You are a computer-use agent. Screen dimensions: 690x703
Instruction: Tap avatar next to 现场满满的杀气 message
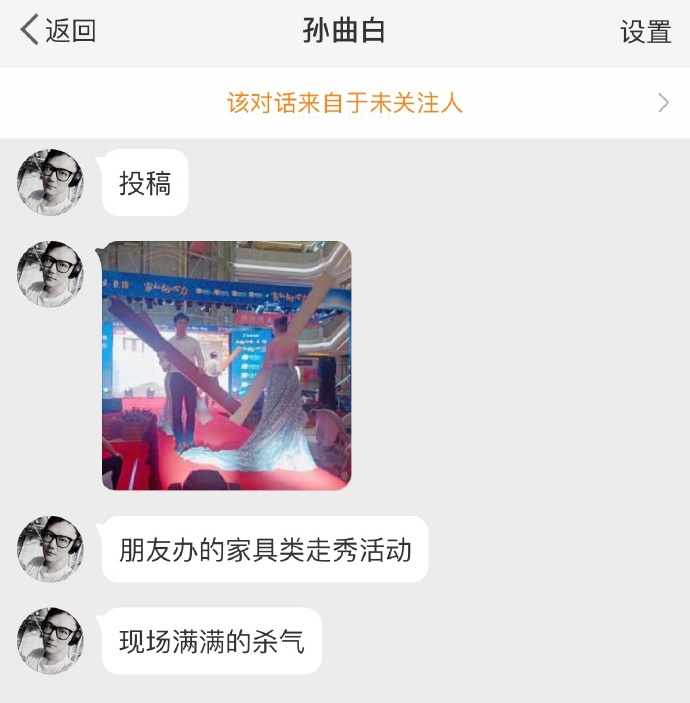pos(50,641)
